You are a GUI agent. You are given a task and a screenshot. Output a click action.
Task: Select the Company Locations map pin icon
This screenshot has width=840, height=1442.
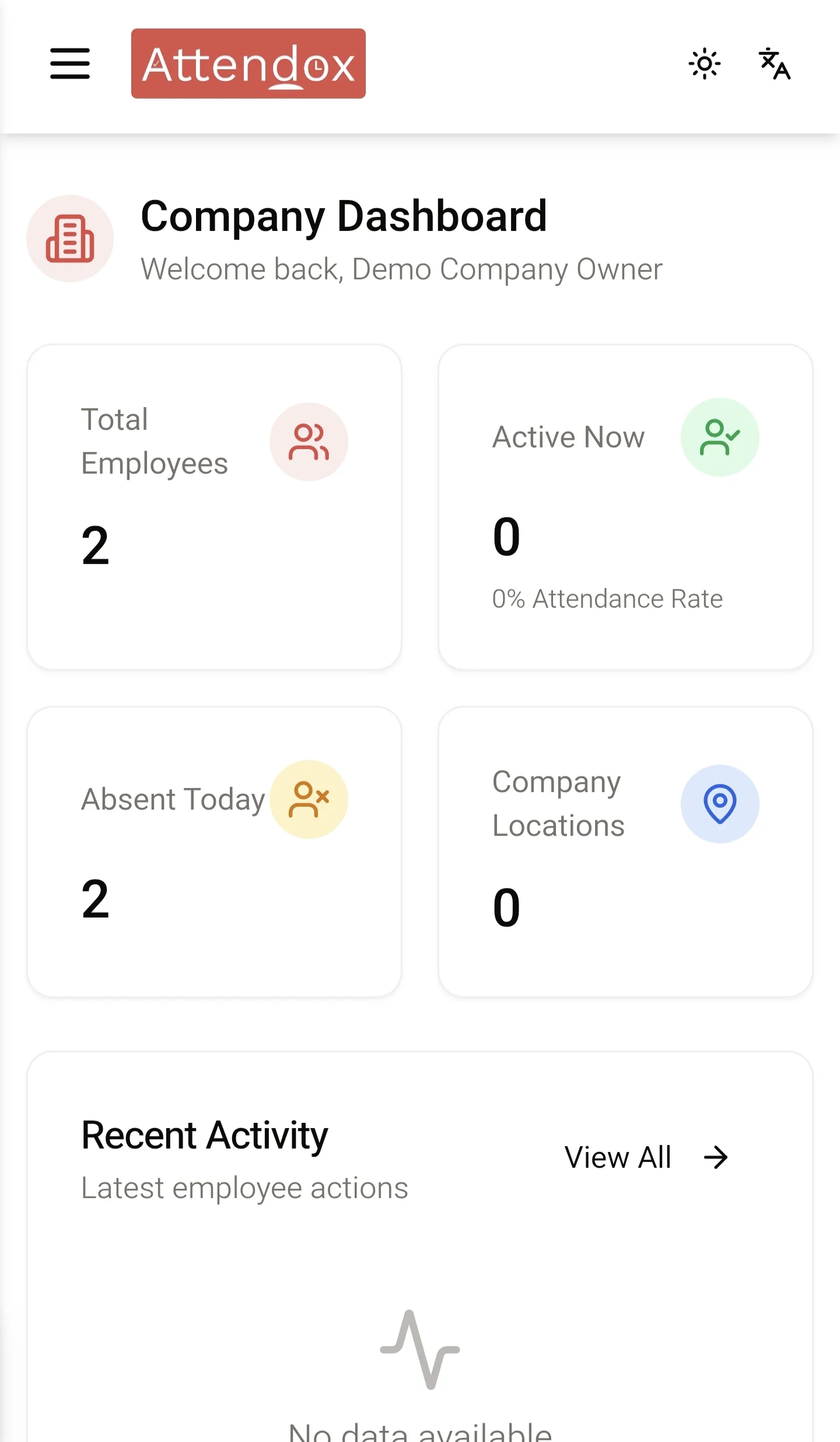pyautogui.click(x=720, y=803)
